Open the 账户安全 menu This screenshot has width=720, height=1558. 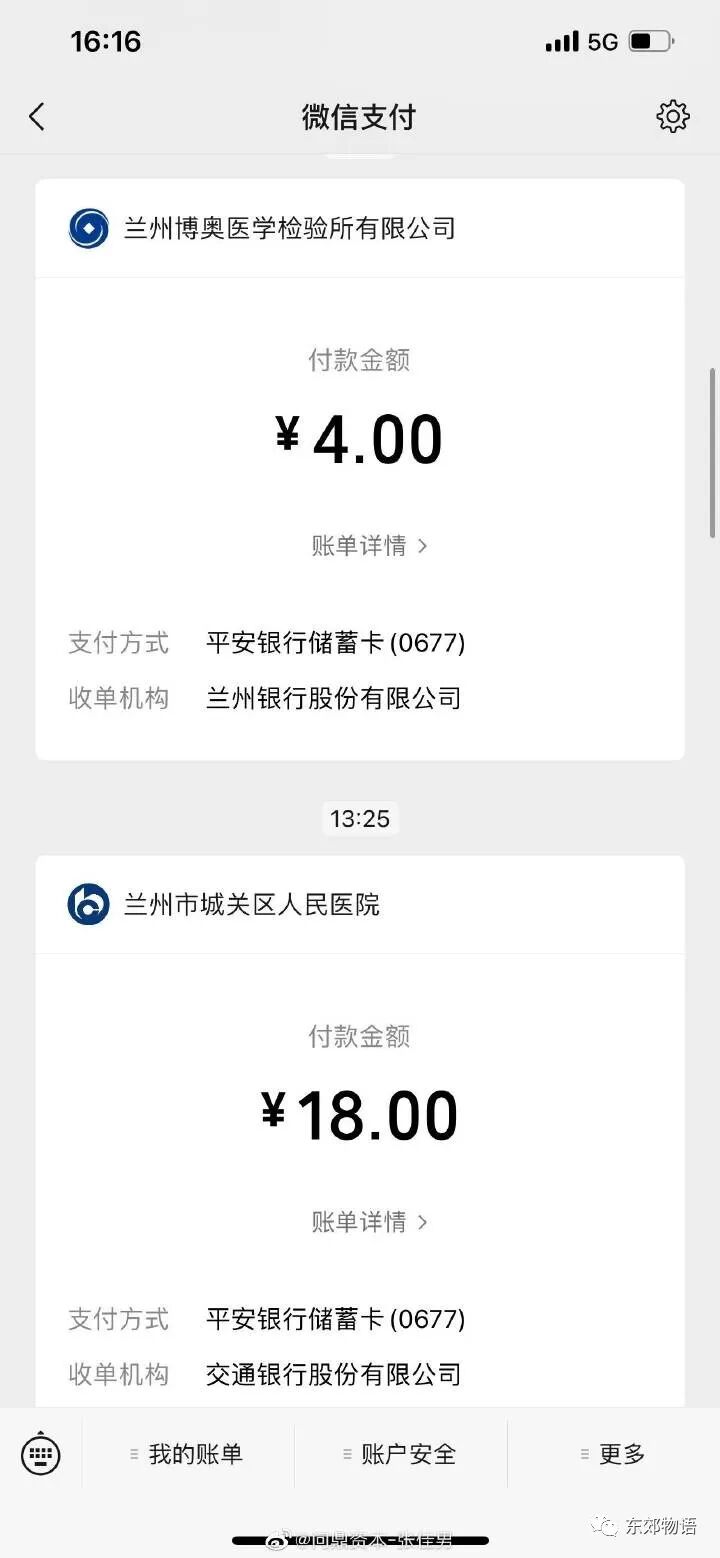coord(401,1454)
